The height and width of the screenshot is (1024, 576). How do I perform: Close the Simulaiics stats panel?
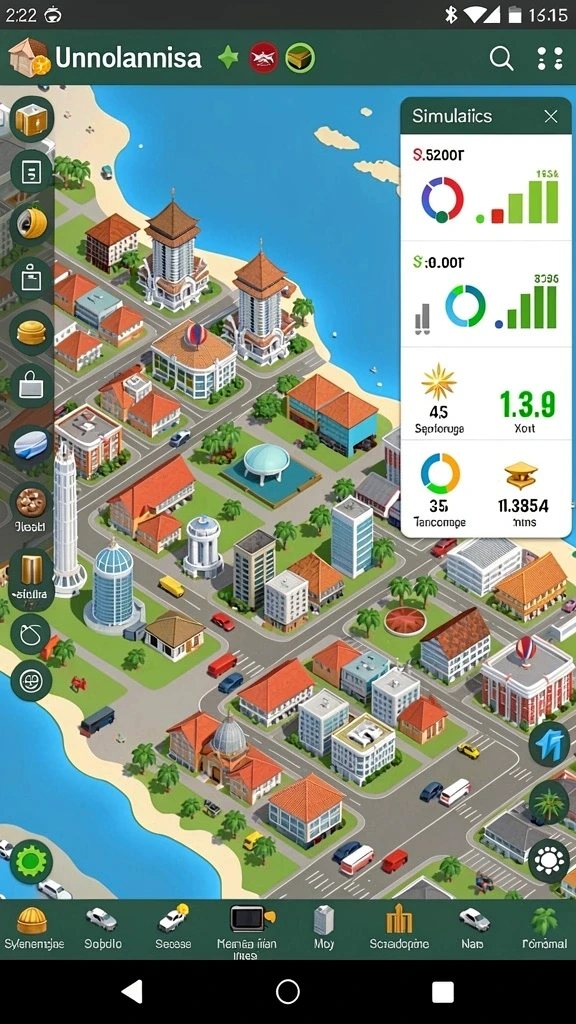[551, 117]
